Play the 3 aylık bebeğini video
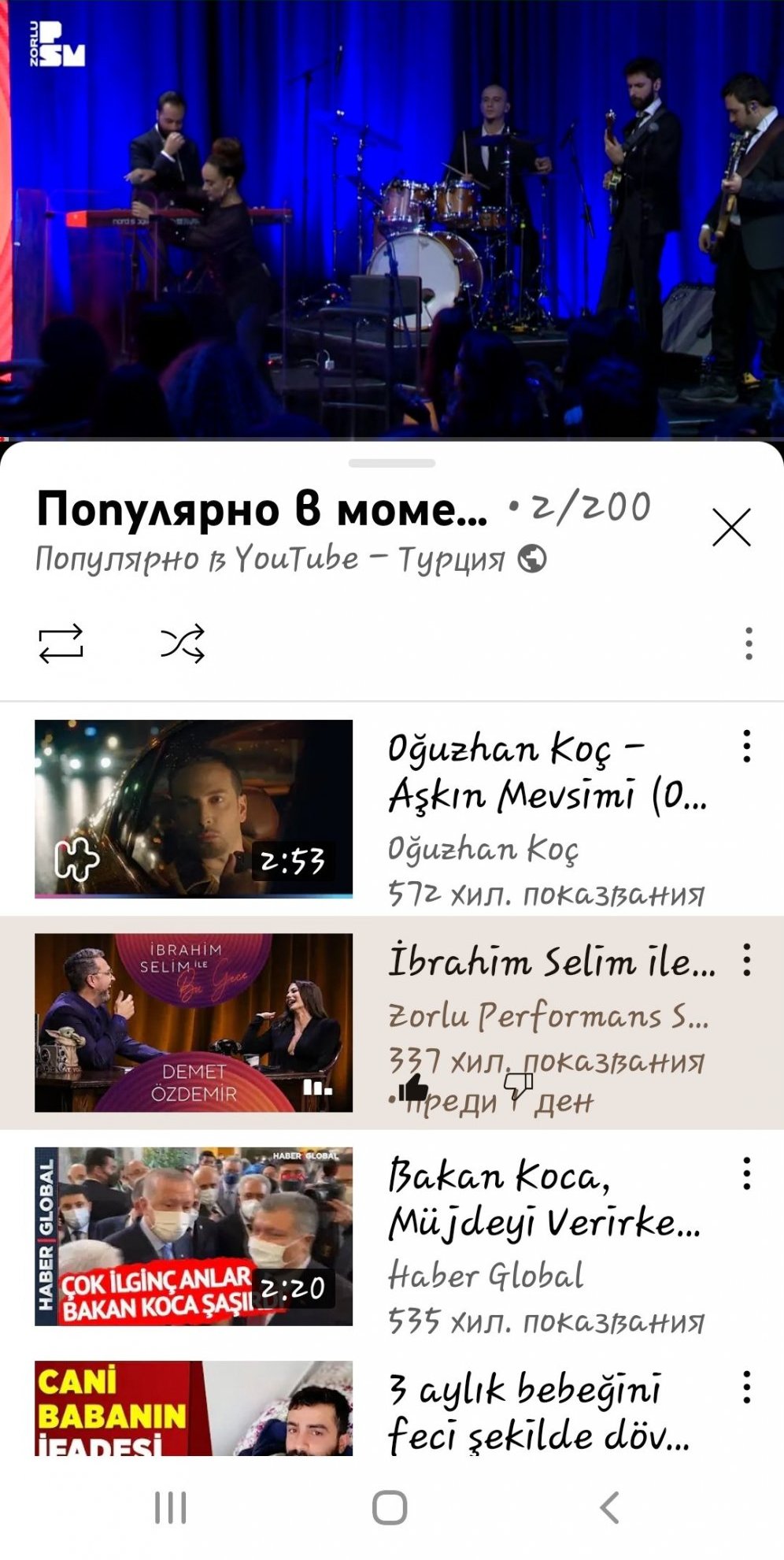The image size is (784, 1560). tap(194, 1410)
